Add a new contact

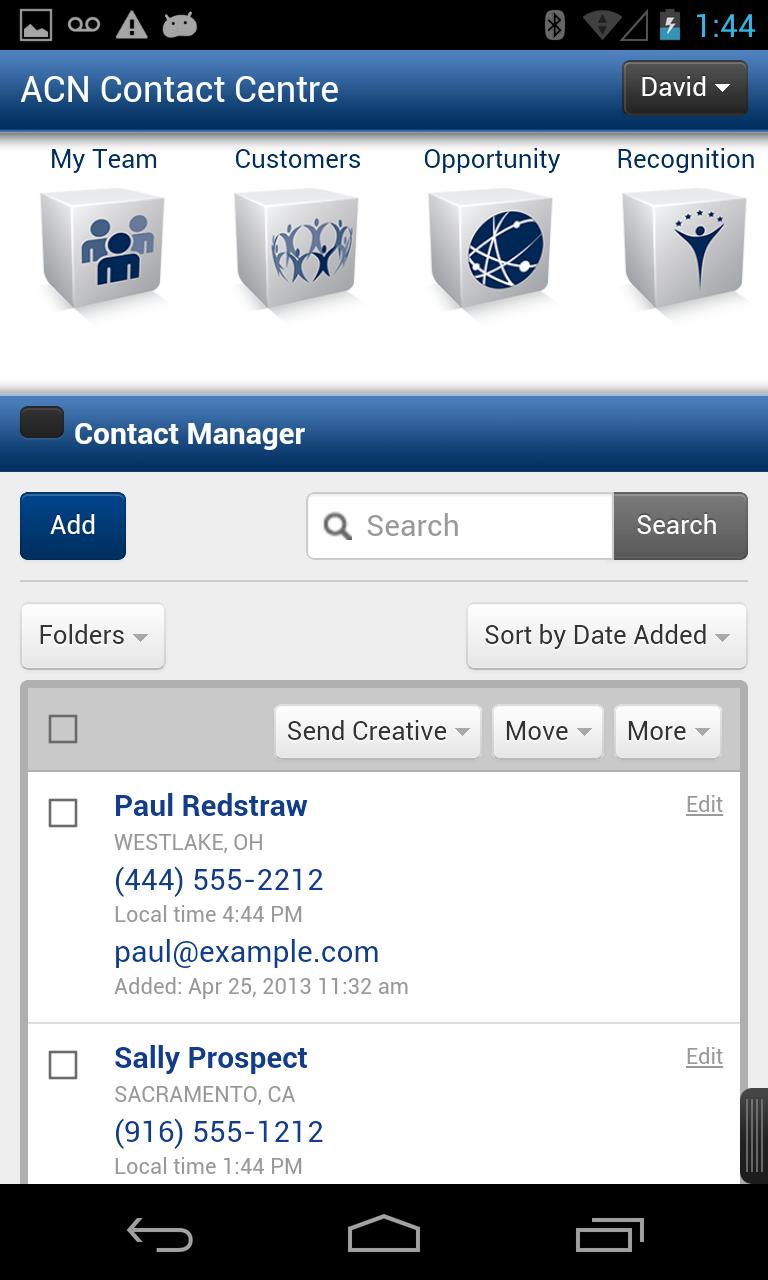tap(73, 525)
